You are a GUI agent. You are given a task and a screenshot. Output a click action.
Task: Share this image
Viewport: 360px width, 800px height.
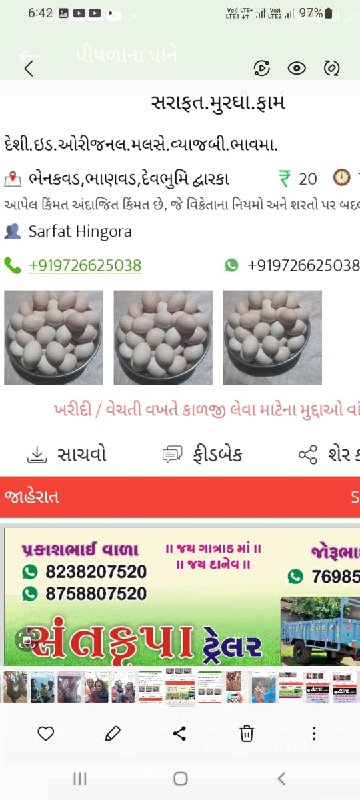(x=179, y=734)
